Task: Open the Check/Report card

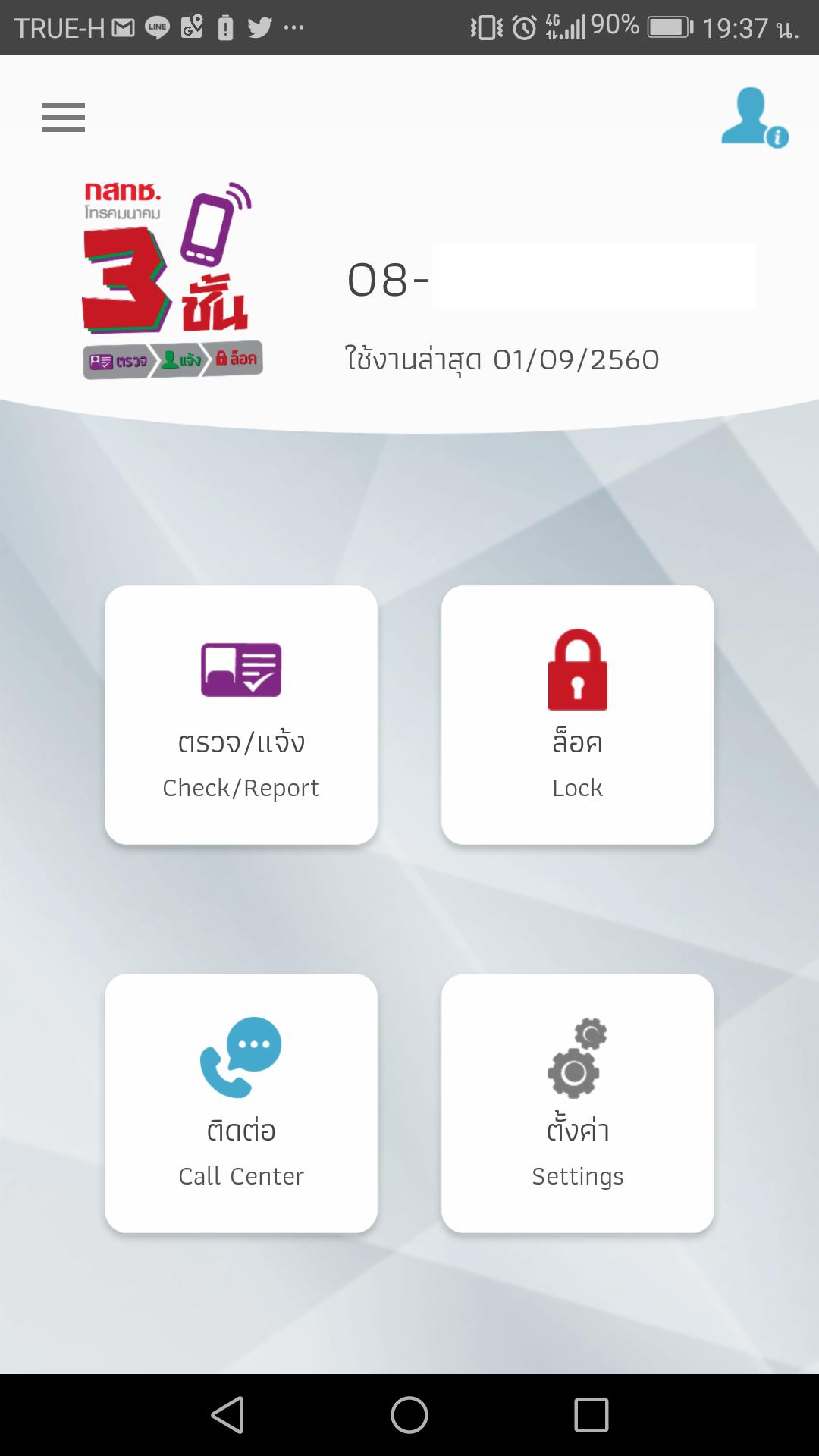Action: [241, 715]
